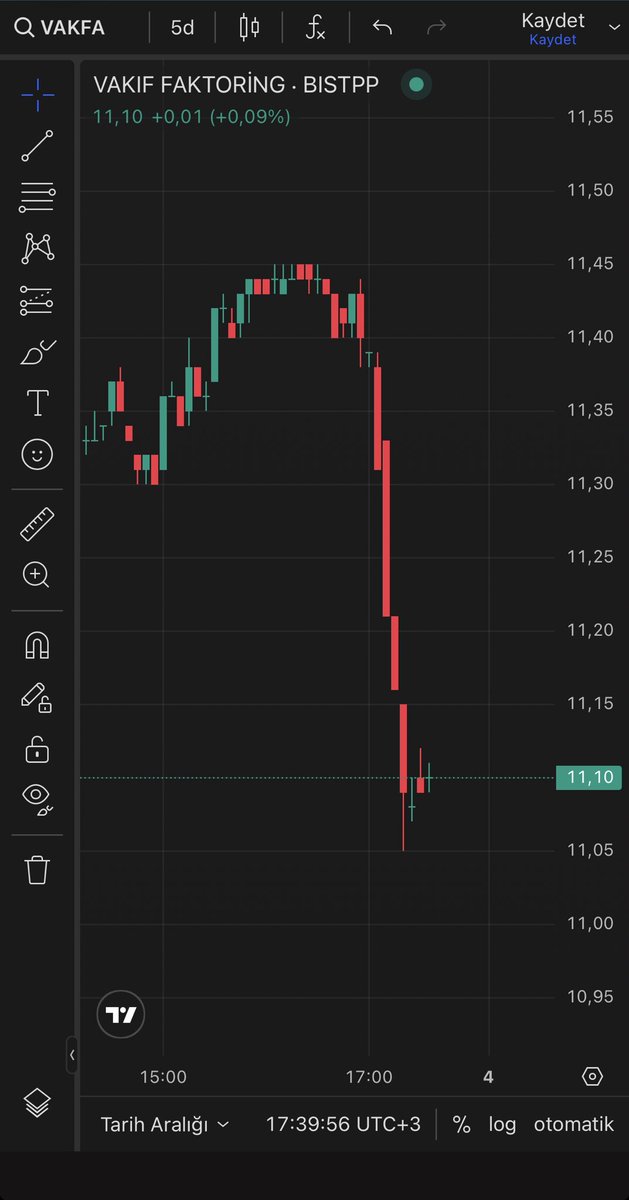629x1200 pixels.
Task: Open the indicators fx menu
Action: pos(315,28)
